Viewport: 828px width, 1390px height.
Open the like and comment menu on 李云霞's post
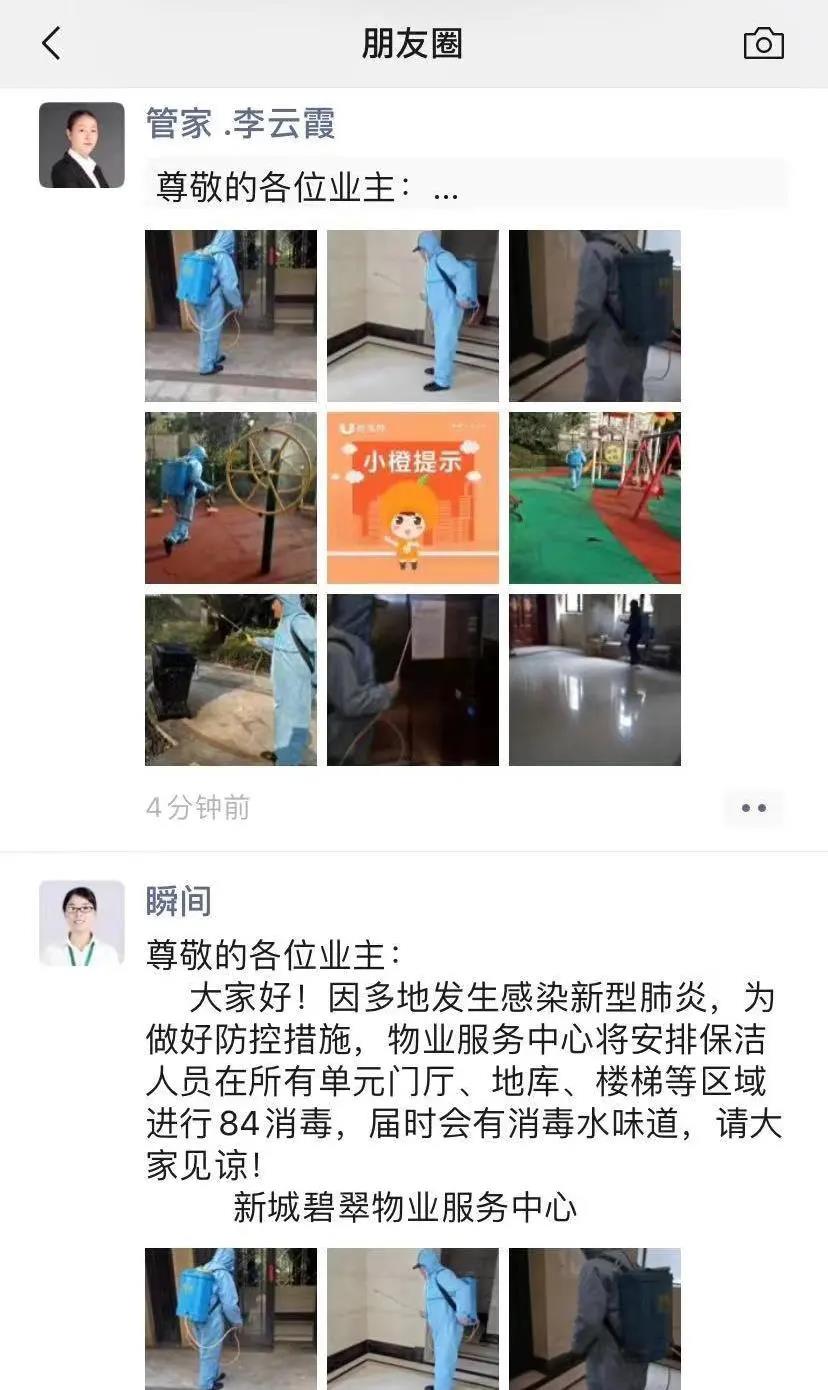(753, 808)
